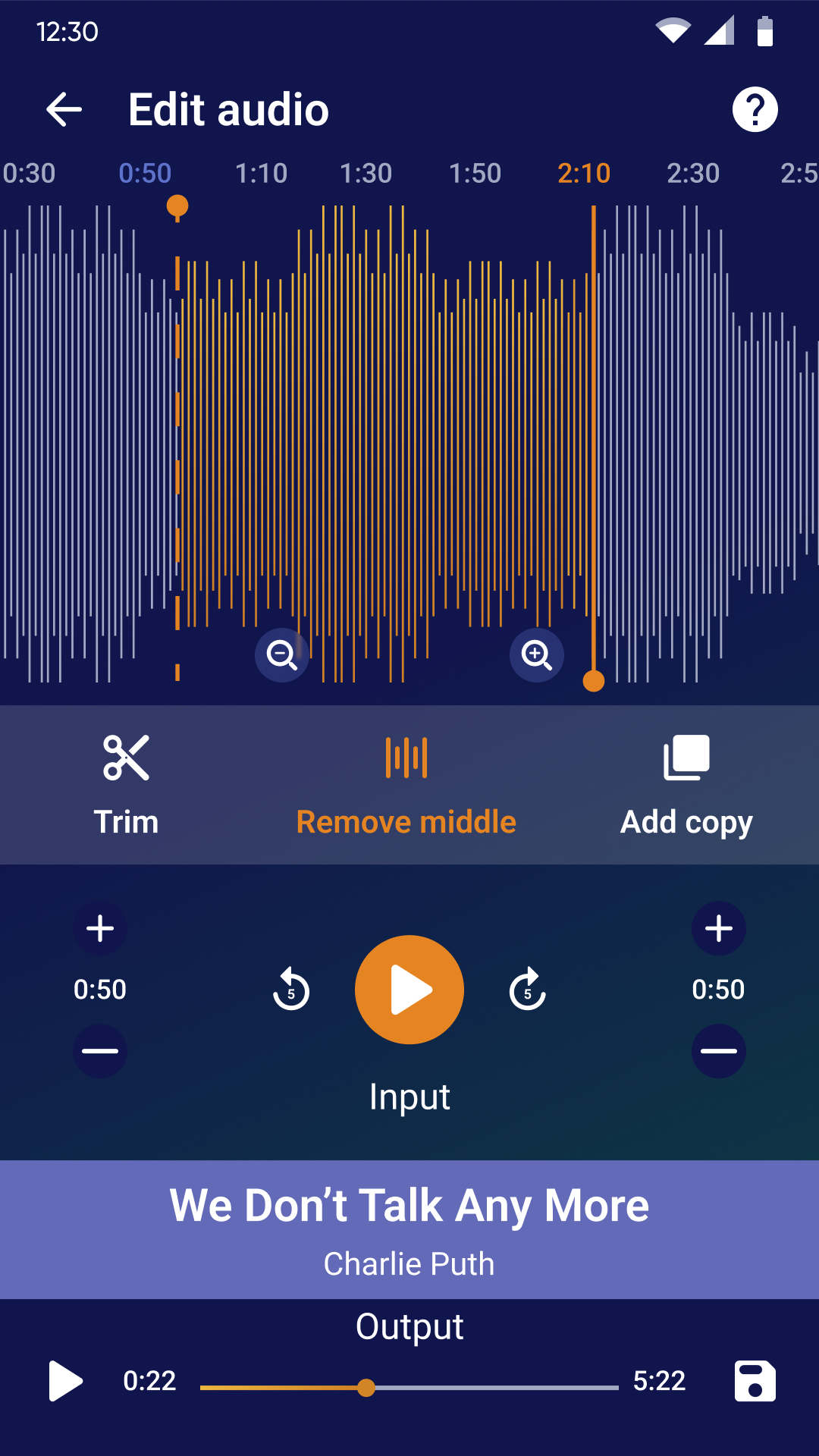Increase the left marker time

(x=100, y=928)
